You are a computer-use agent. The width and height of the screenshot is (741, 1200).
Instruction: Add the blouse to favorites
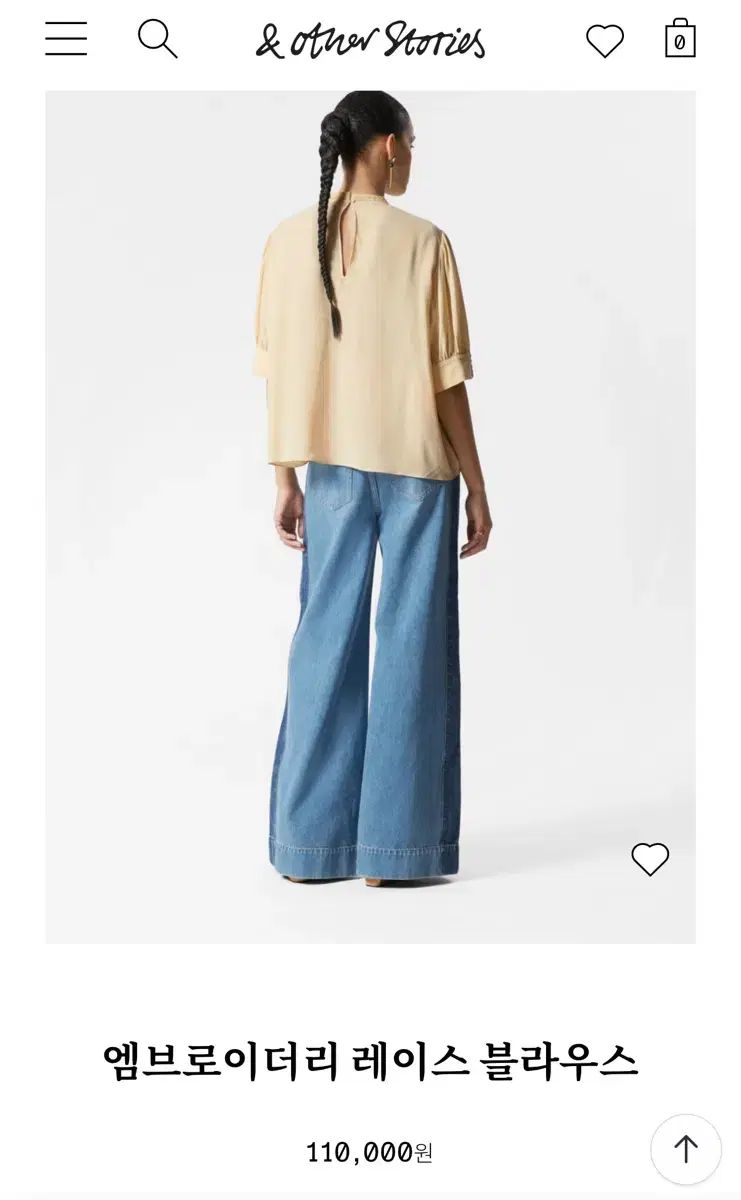pyautogui.click(x=649, y=859)
